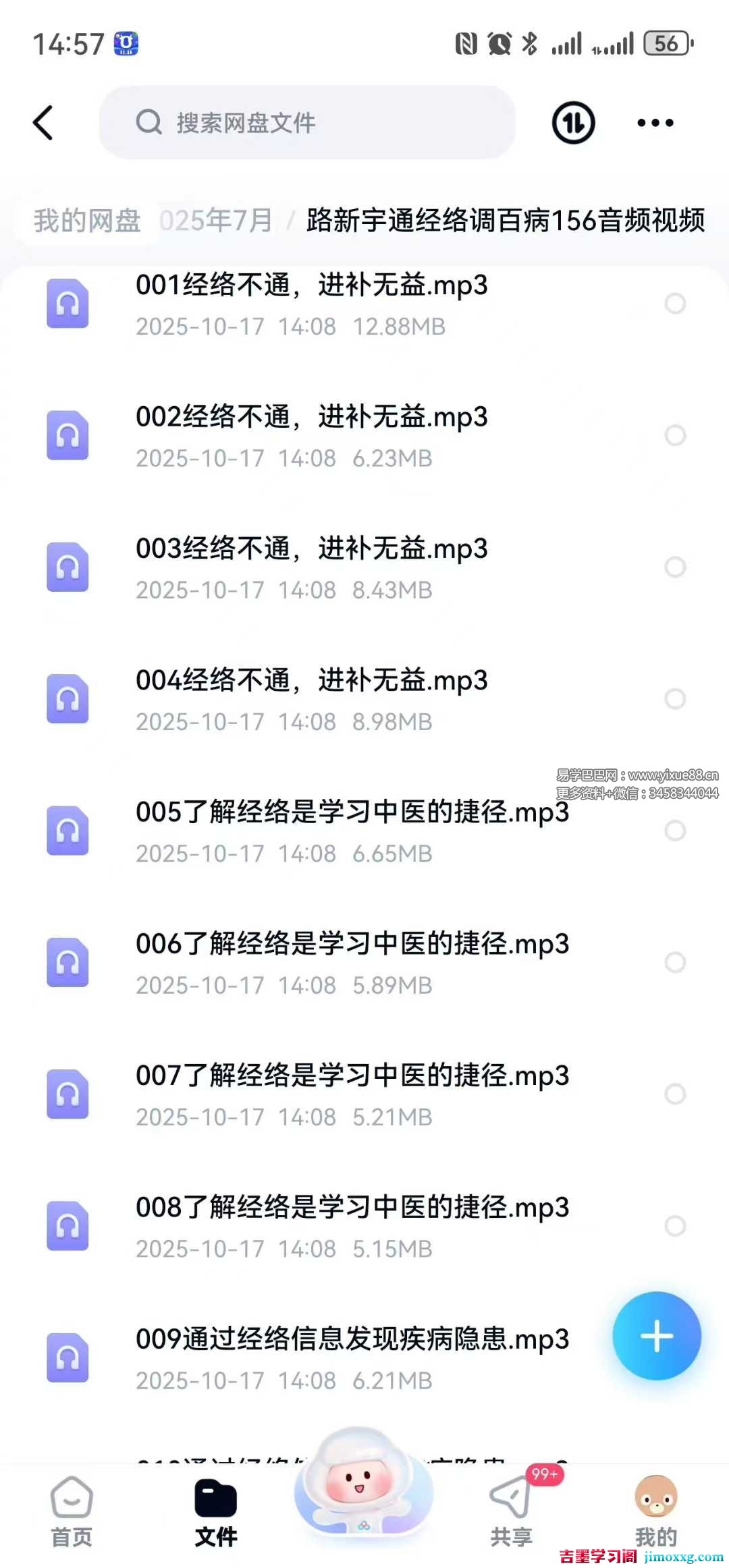The image size is (729, 1568).
Task: Switch to the 首页 tab
Action: pos(72,1511)
